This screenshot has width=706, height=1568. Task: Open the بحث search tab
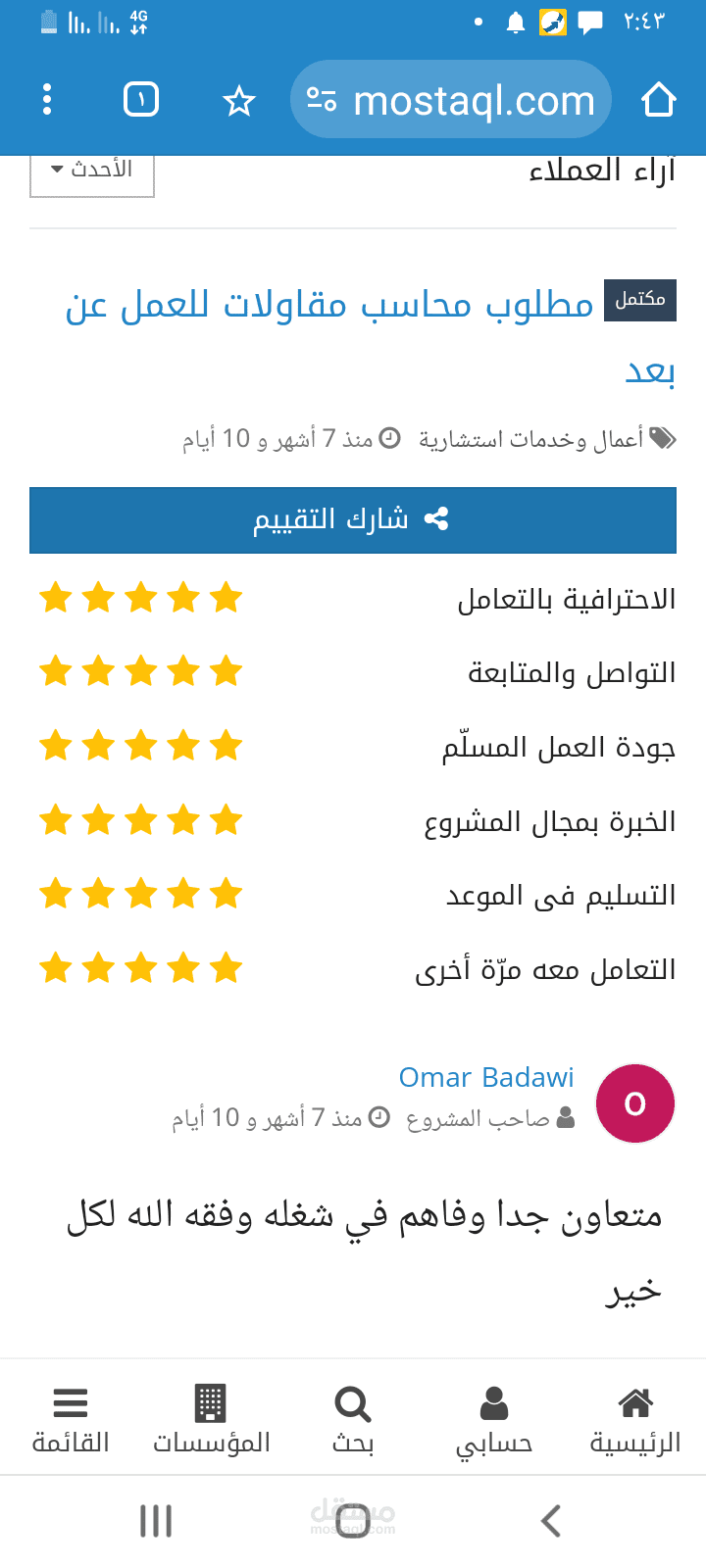[x=353, y=1421]
